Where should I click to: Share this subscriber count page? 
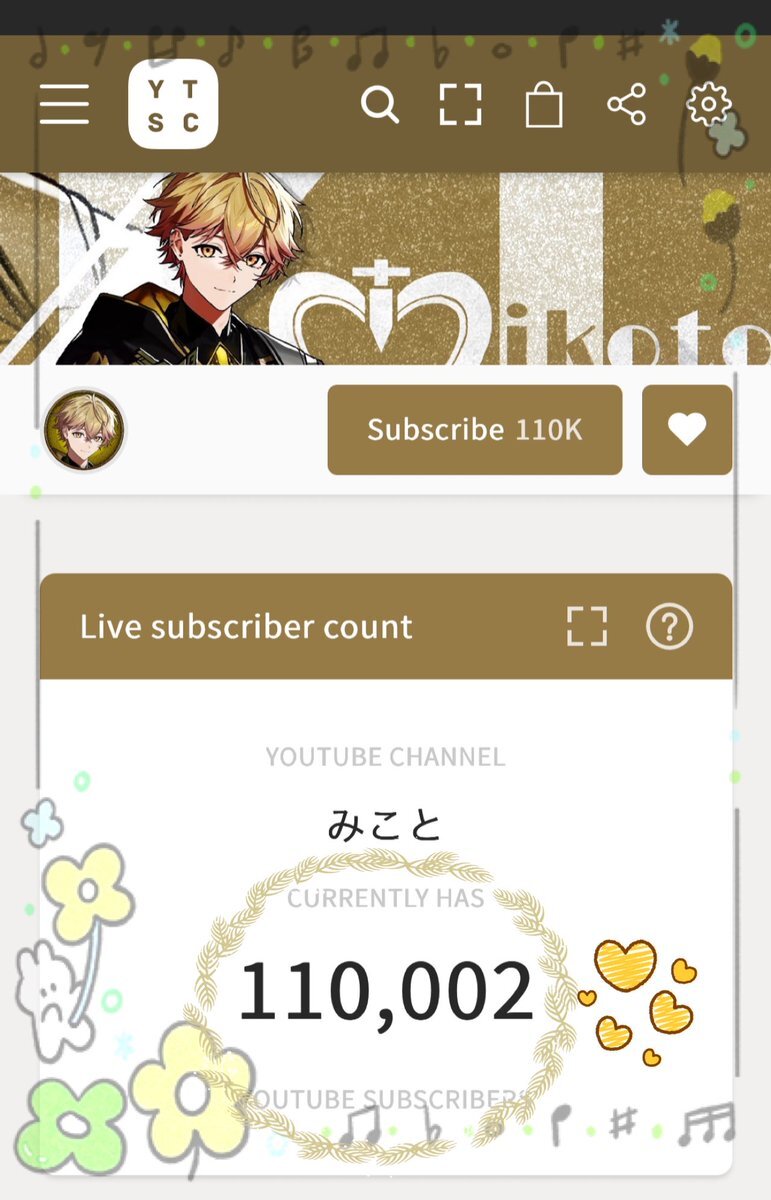[x=627, y=104]
